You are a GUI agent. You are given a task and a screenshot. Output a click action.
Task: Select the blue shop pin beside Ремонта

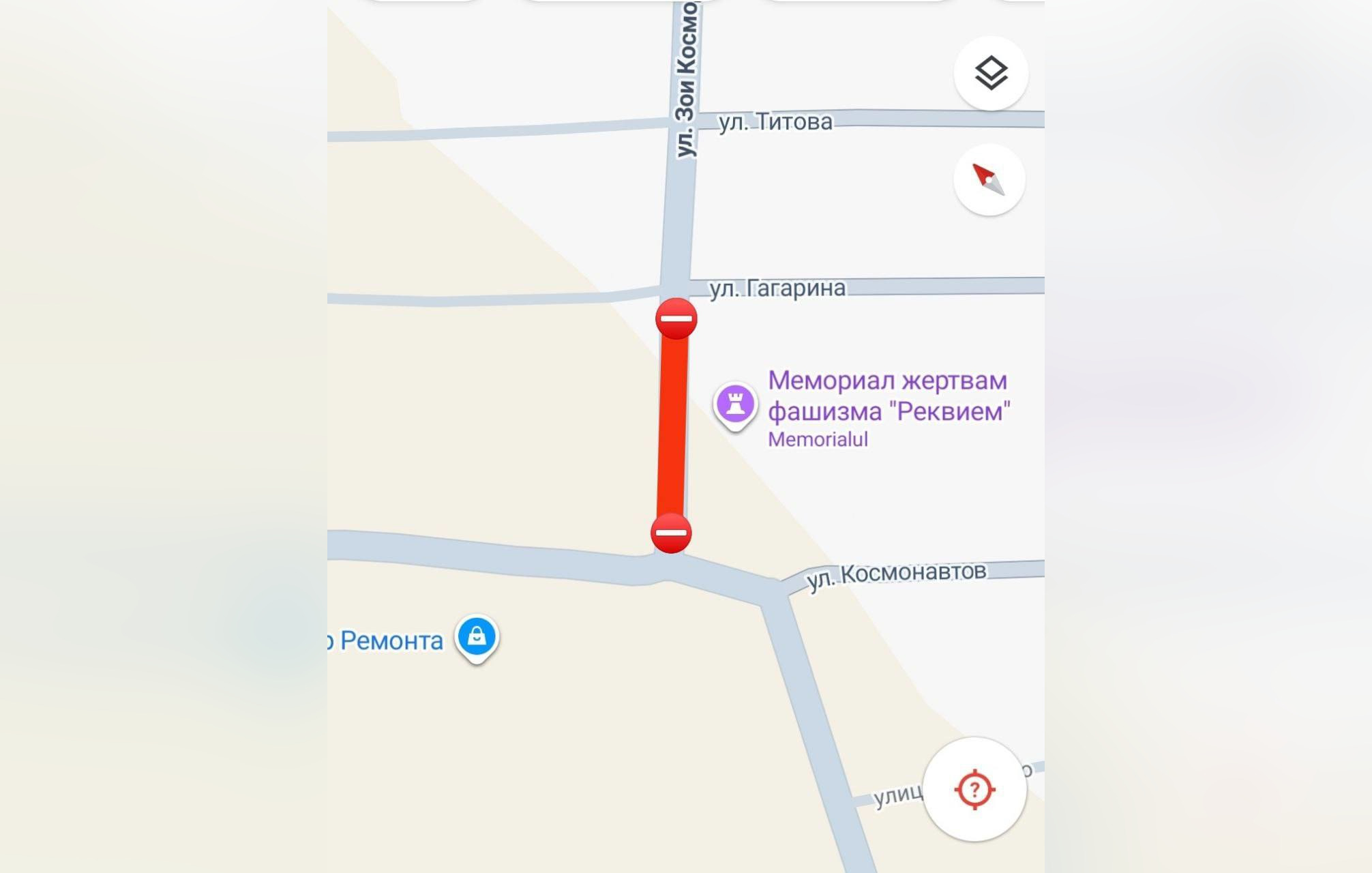(x=477, y=637)
